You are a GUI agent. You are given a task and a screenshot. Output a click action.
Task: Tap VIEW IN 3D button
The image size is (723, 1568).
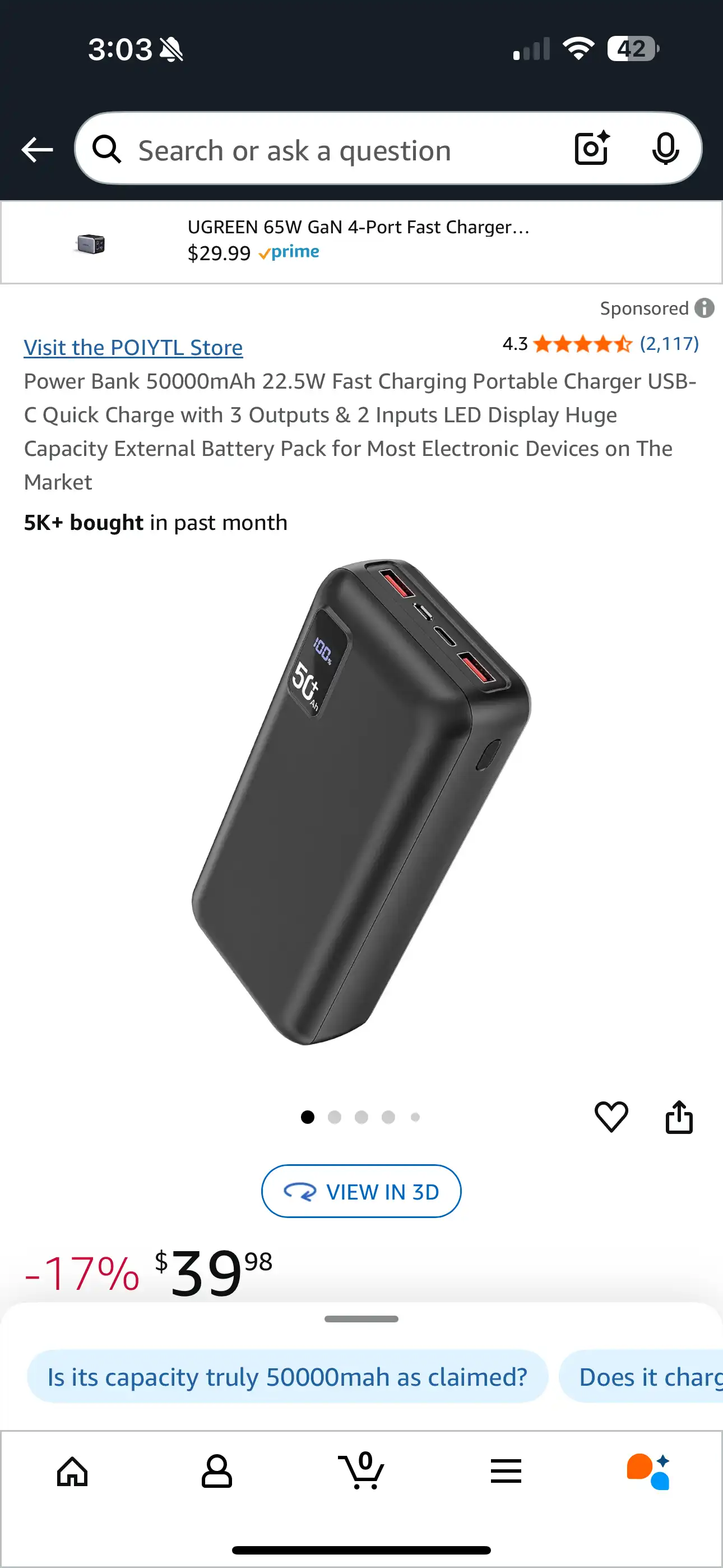(x=361, y=1191)
